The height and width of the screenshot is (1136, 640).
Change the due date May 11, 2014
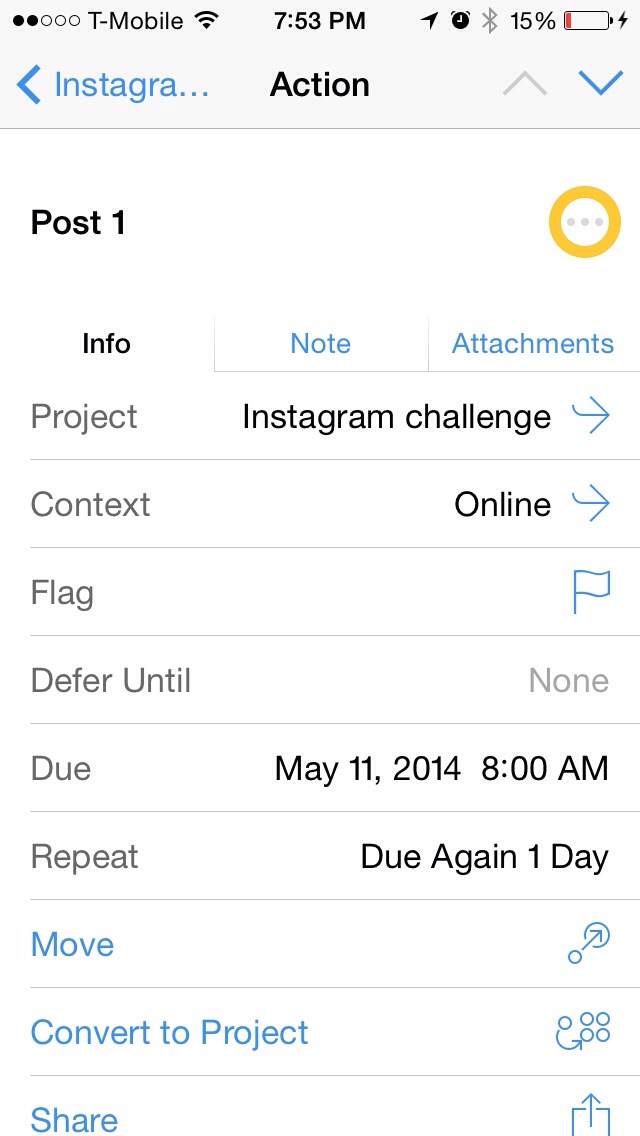point(440,769)
